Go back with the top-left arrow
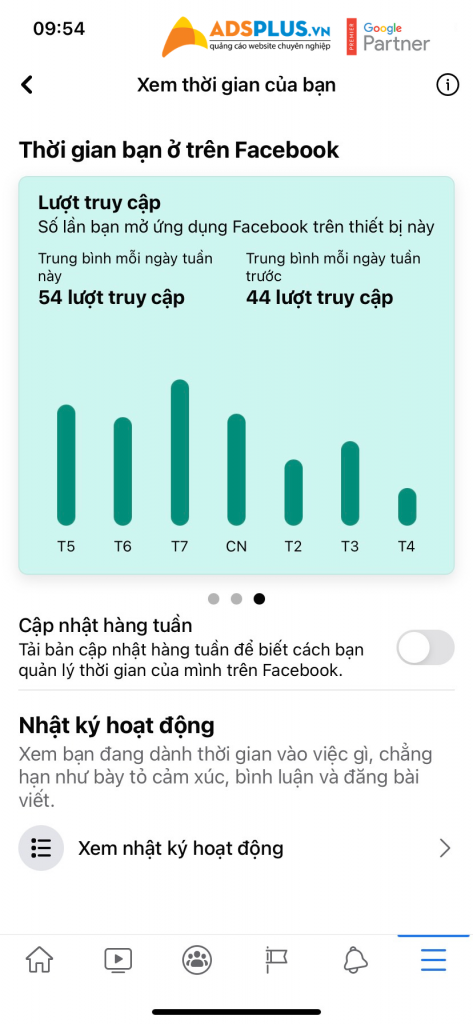This screenshot has height=1024, width=473. pos(27,85)
